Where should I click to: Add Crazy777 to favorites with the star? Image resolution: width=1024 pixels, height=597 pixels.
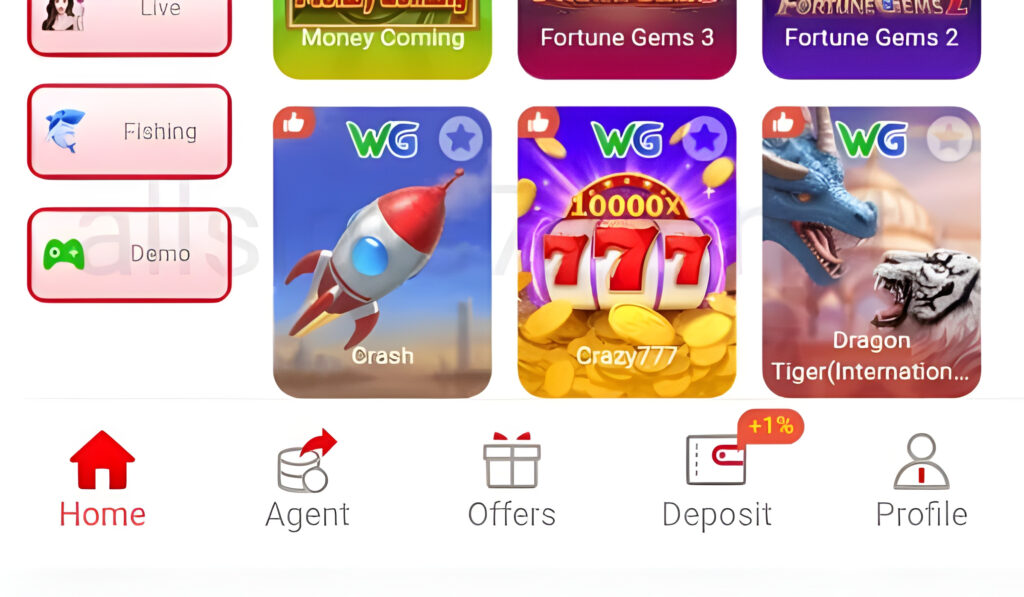705,139
